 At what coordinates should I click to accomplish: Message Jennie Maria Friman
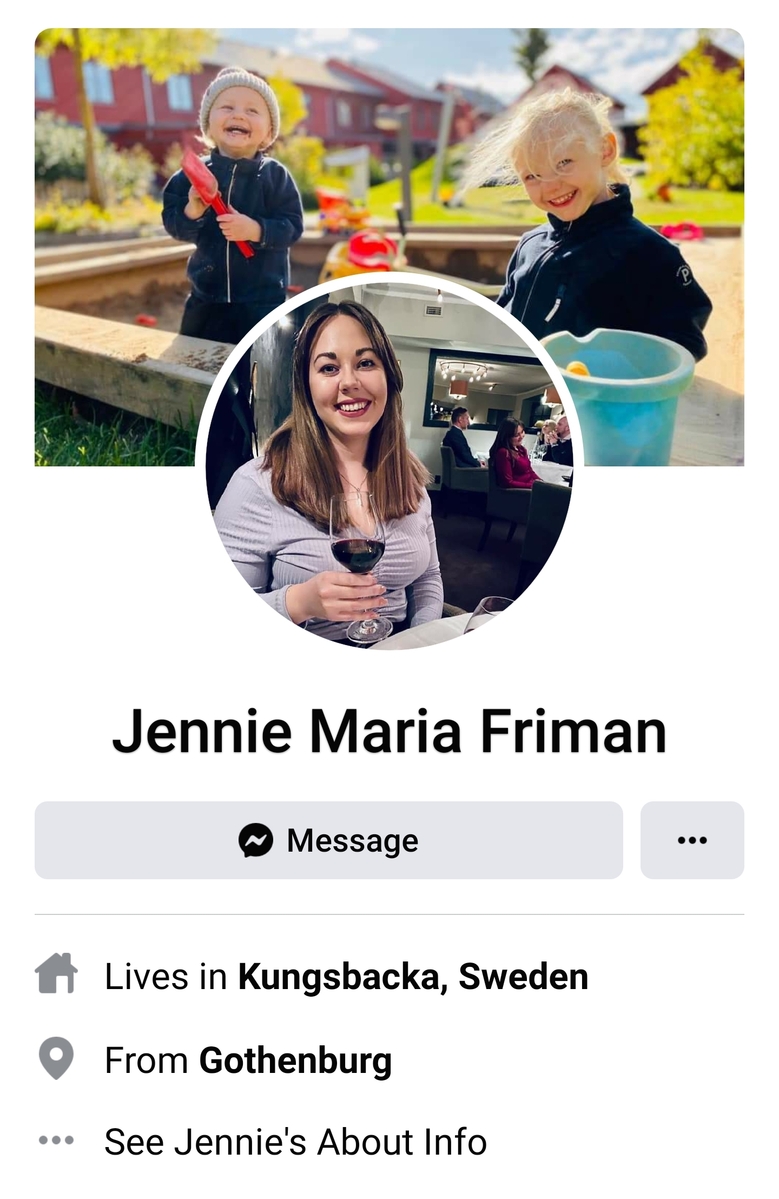(328, 840)
